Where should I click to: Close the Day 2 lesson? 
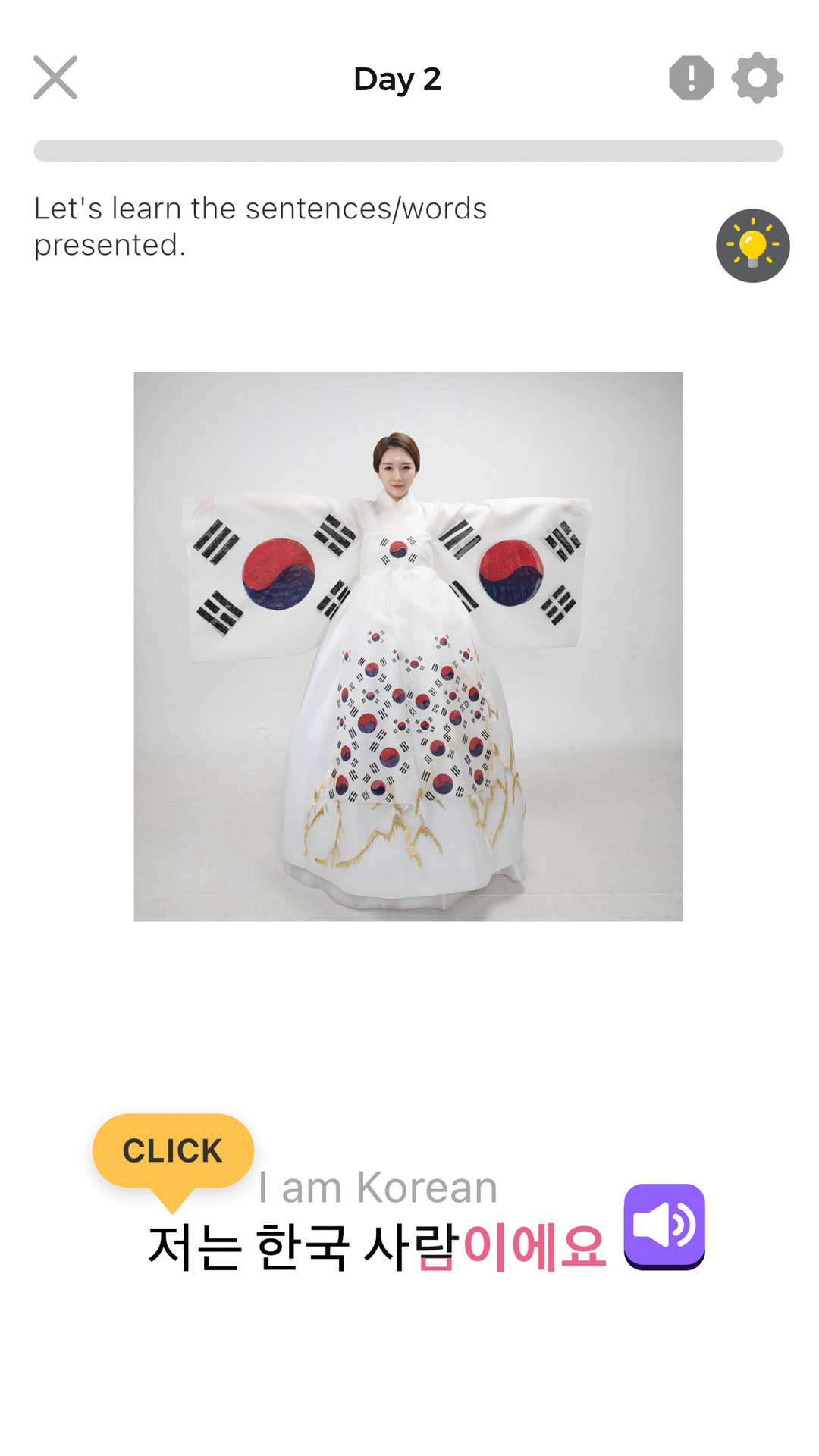click(x=55, y=77)
